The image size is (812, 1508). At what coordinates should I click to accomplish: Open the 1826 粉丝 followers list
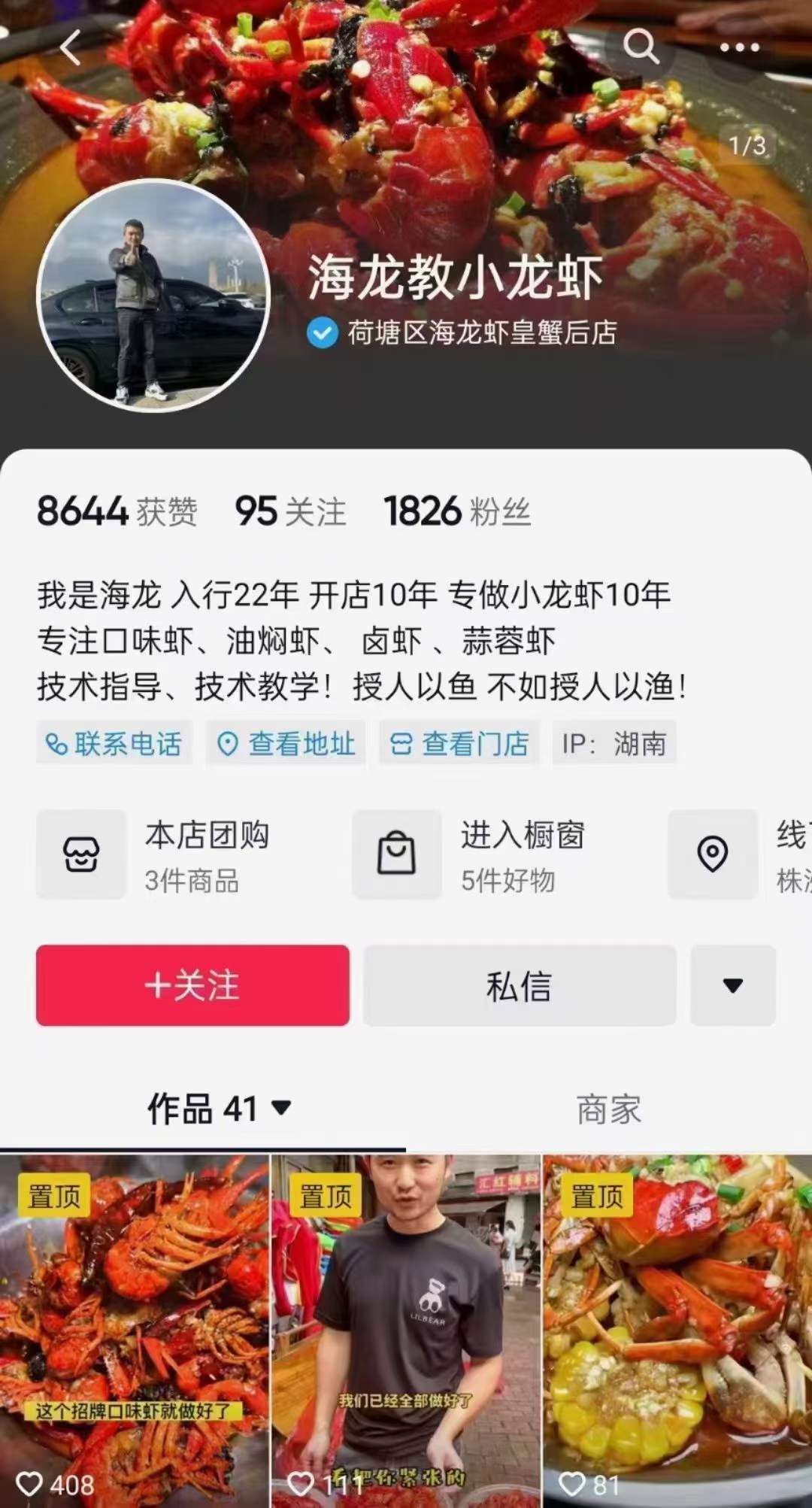(x=457, y=512)
